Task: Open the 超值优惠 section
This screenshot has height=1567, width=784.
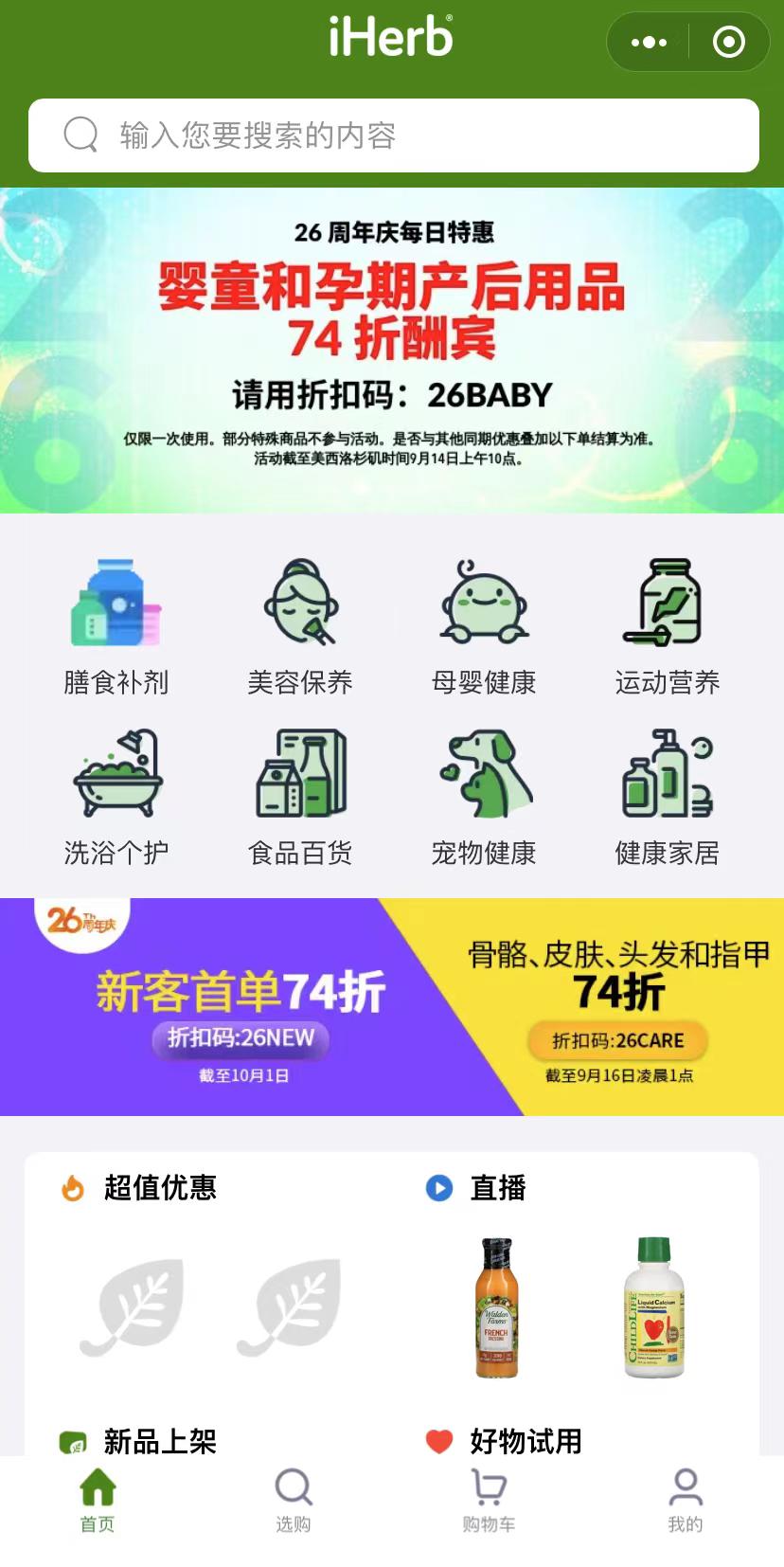Action: click(159, 1187)
